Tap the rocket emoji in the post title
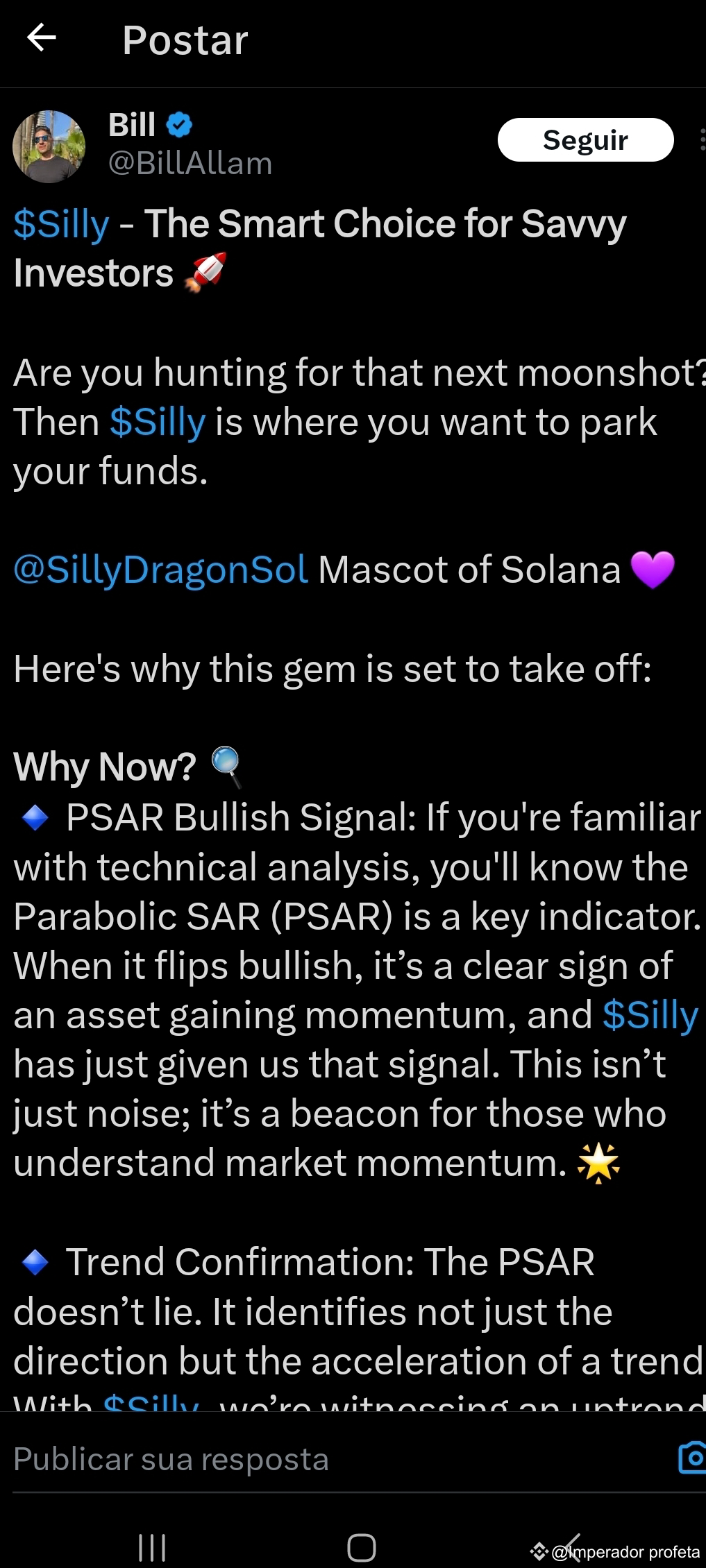 tap(209, 271)
